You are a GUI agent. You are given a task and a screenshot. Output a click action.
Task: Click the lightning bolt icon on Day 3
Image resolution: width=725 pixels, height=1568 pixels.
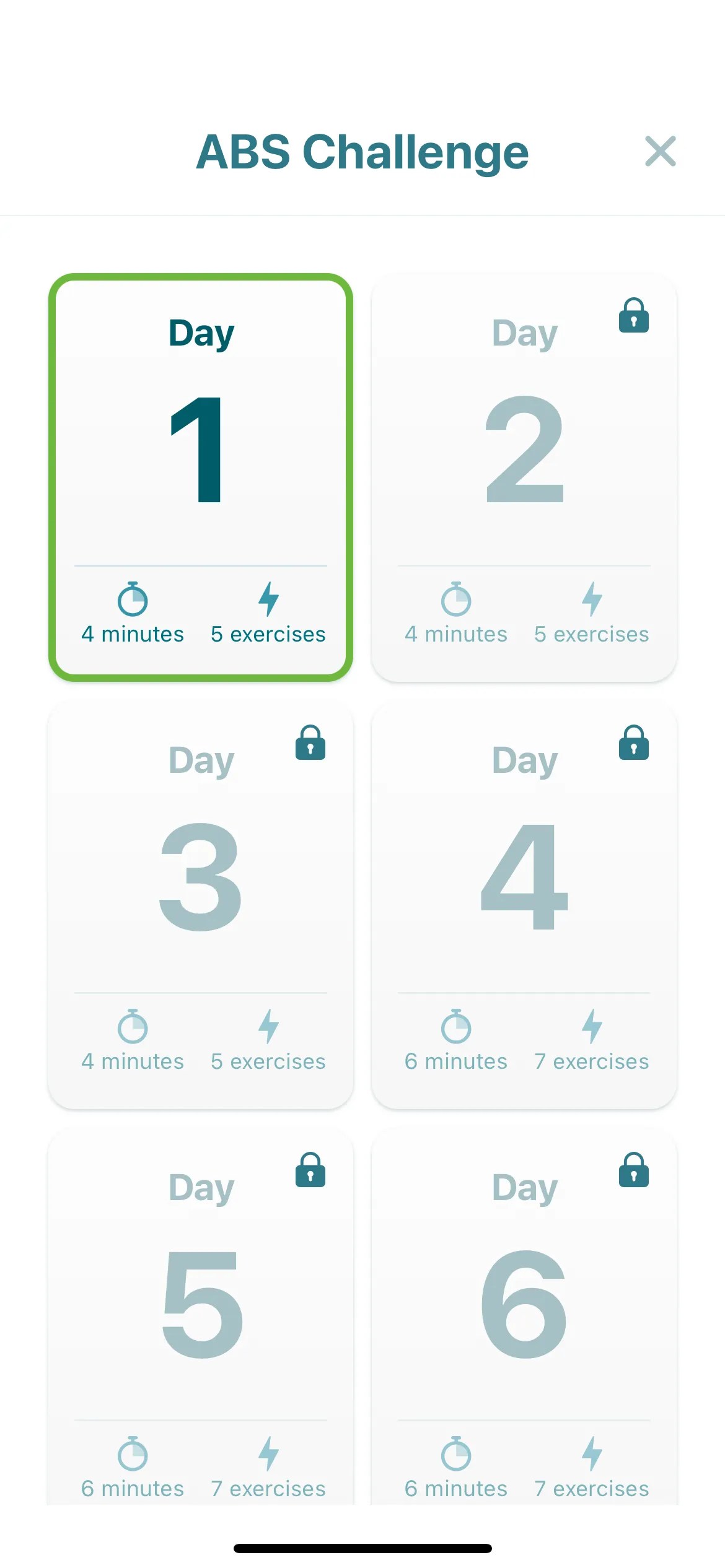tap(268, 1027)
